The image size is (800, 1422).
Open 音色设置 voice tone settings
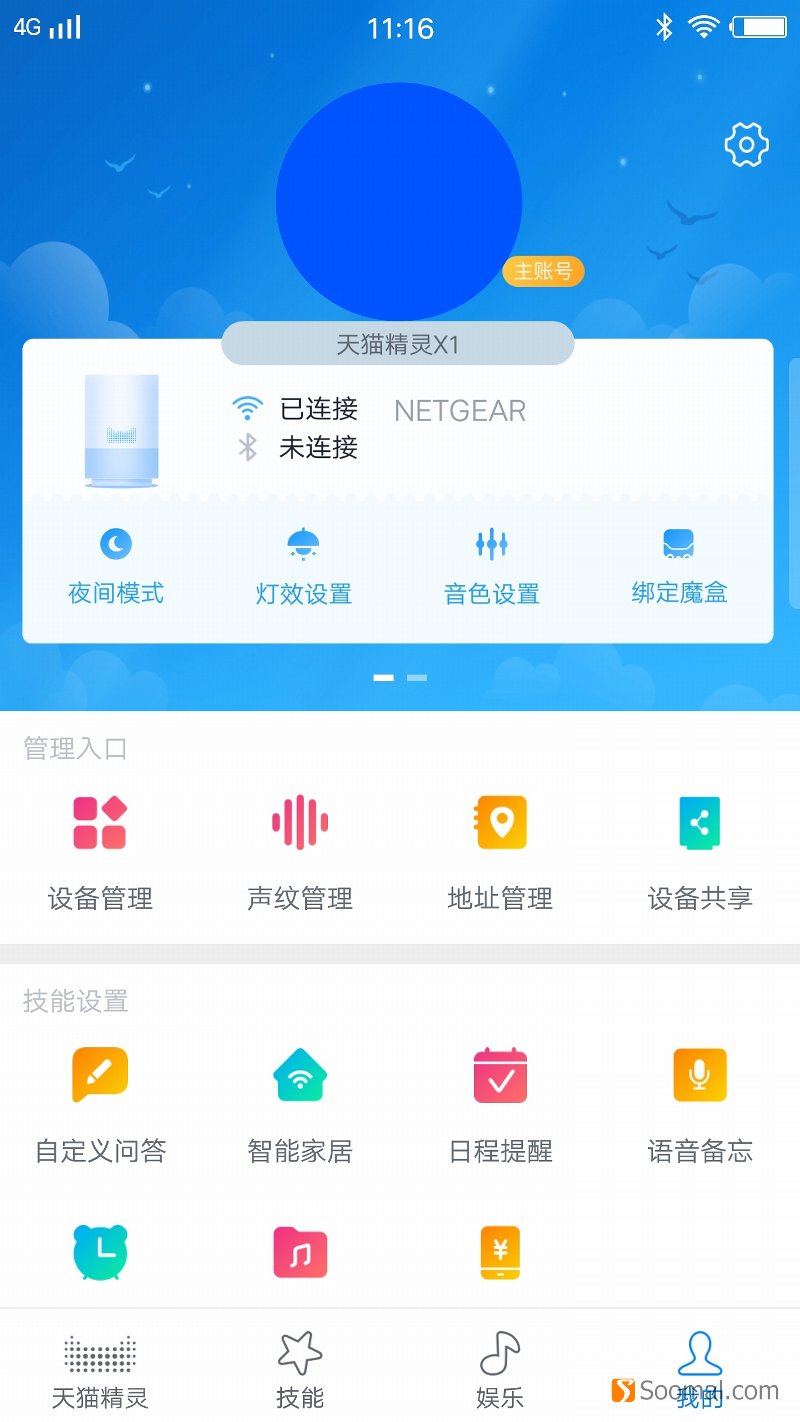tap(490, 562)
